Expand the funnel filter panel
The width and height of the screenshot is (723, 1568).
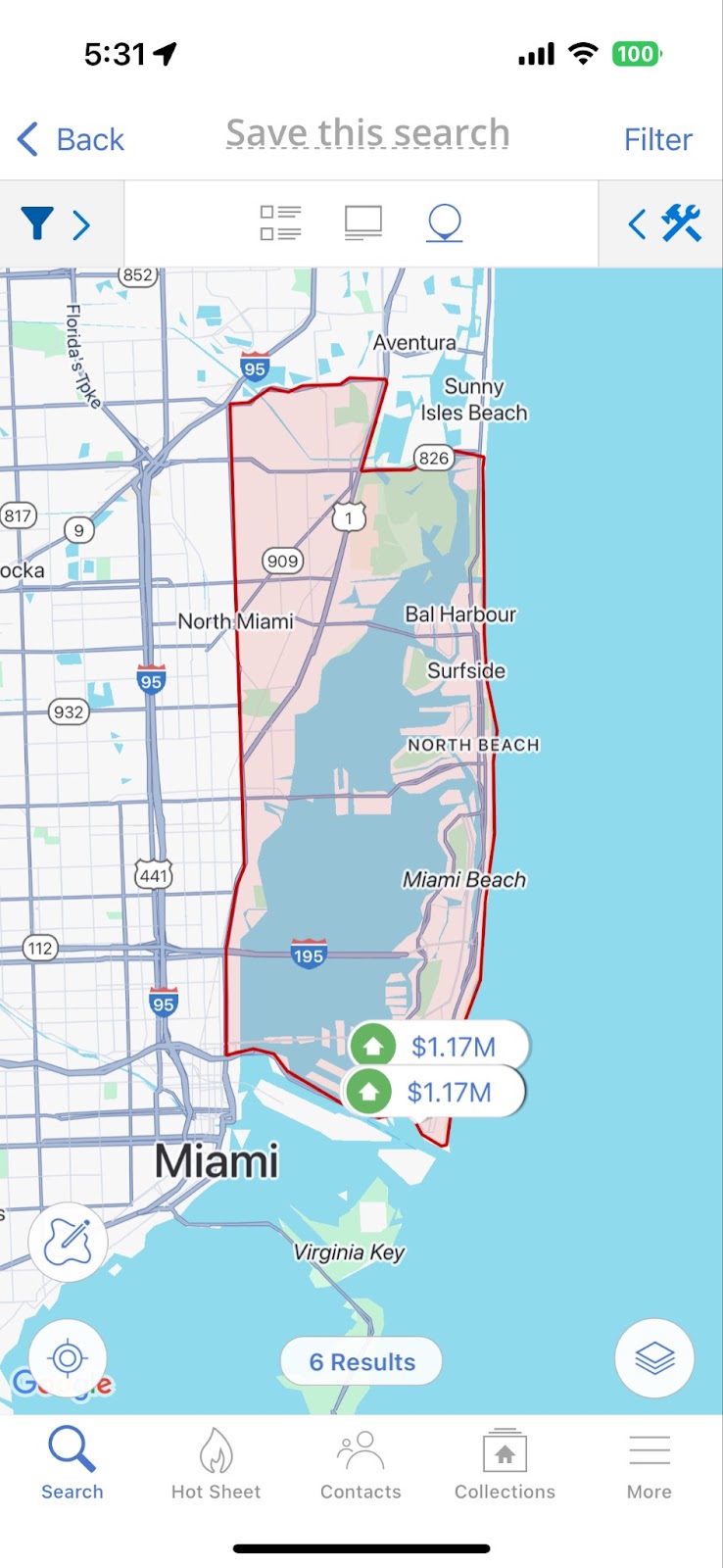click(57, 224)
